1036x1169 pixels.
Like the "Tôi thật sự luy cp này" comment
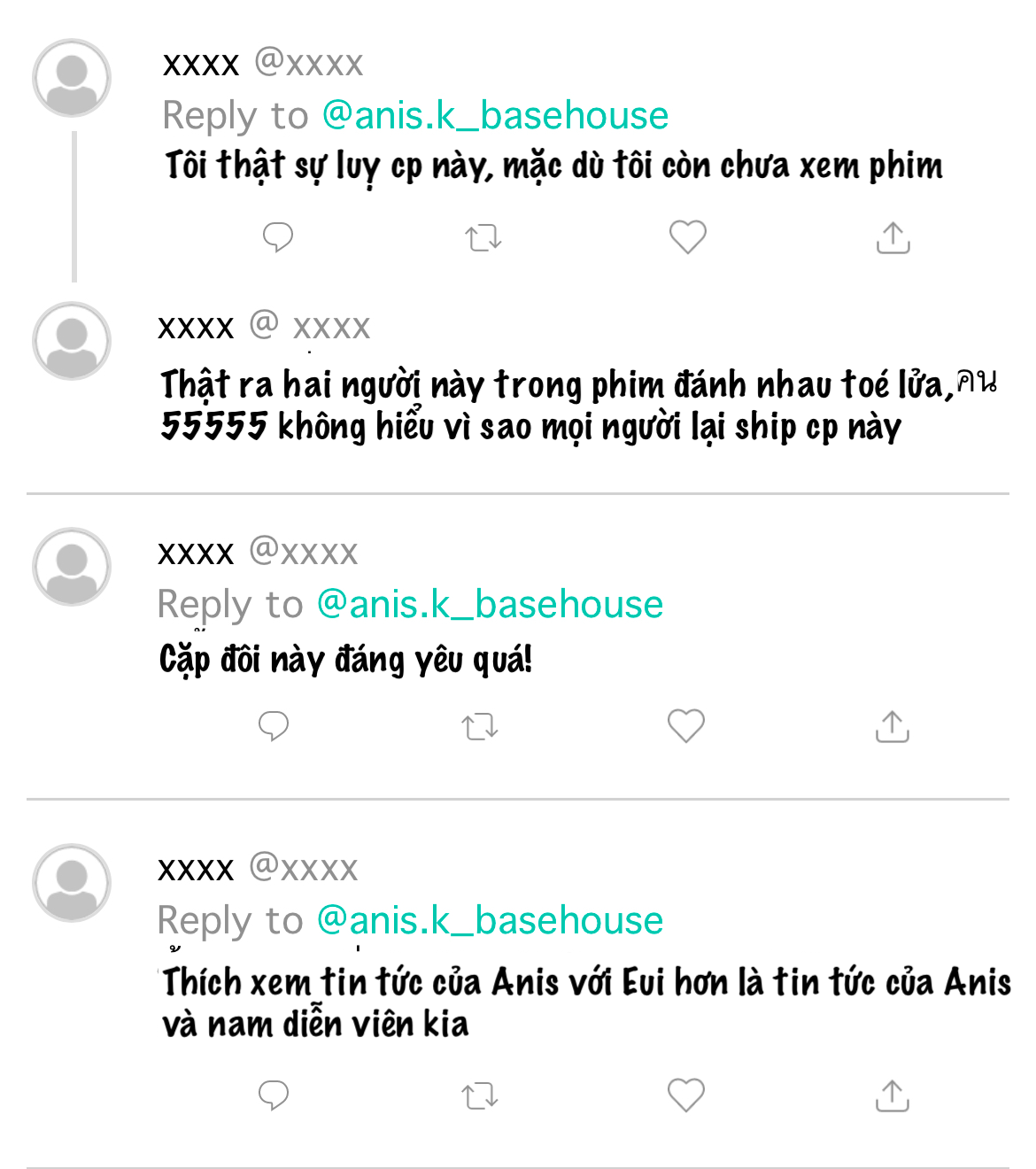point(687,236)
